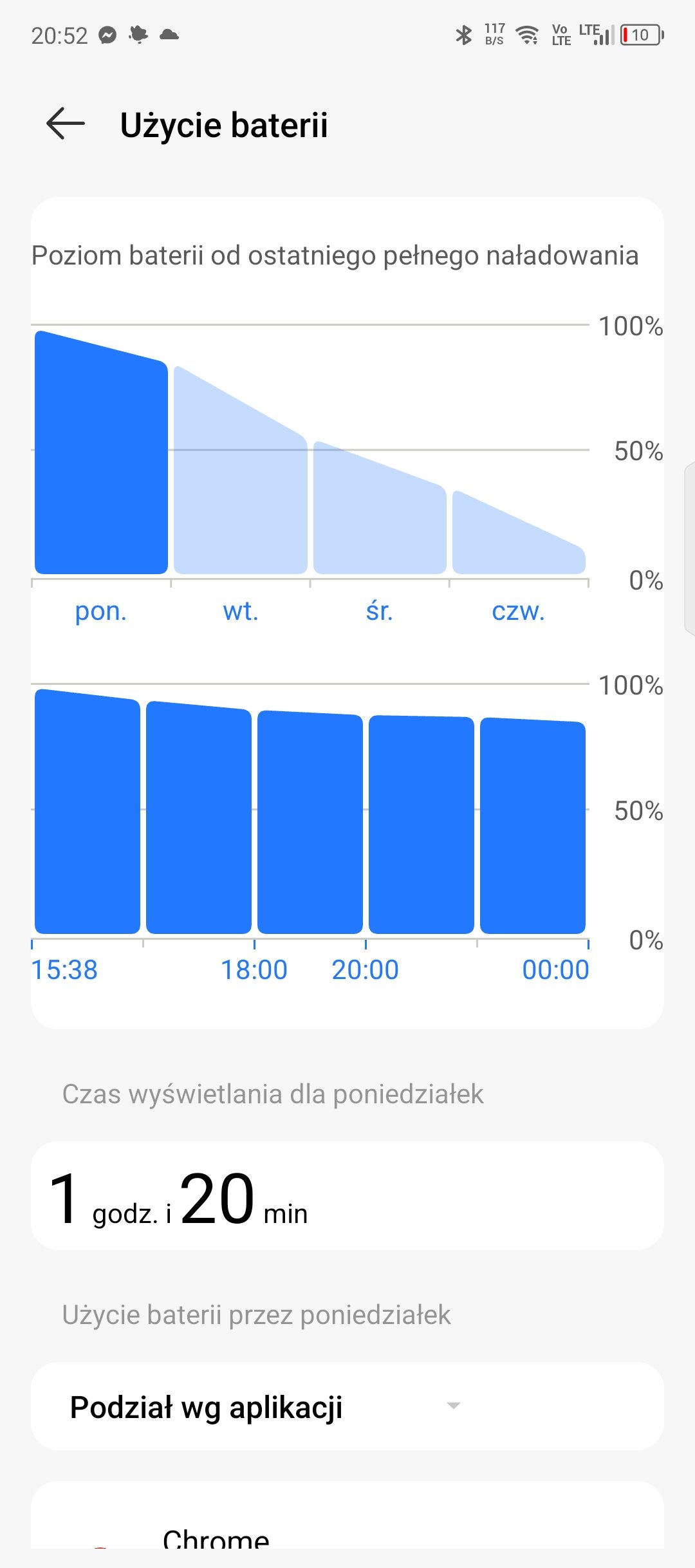This screenshot has width=695, height=1568.
Task: Tap the hourly bar starting at 18:00
Action: [310, 822]
